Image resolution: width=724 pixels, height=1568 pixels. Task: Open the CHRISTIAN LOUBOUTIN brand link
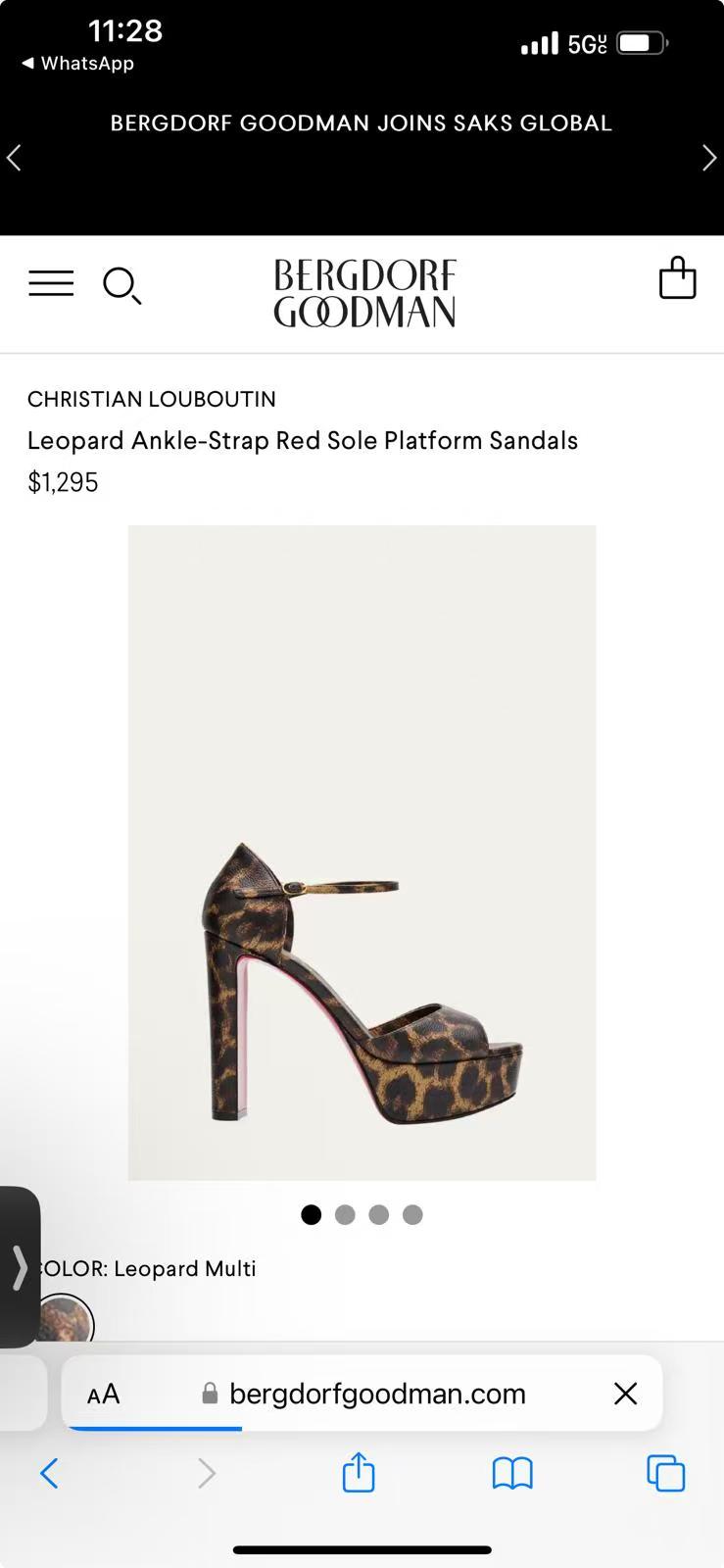point(151,399)
